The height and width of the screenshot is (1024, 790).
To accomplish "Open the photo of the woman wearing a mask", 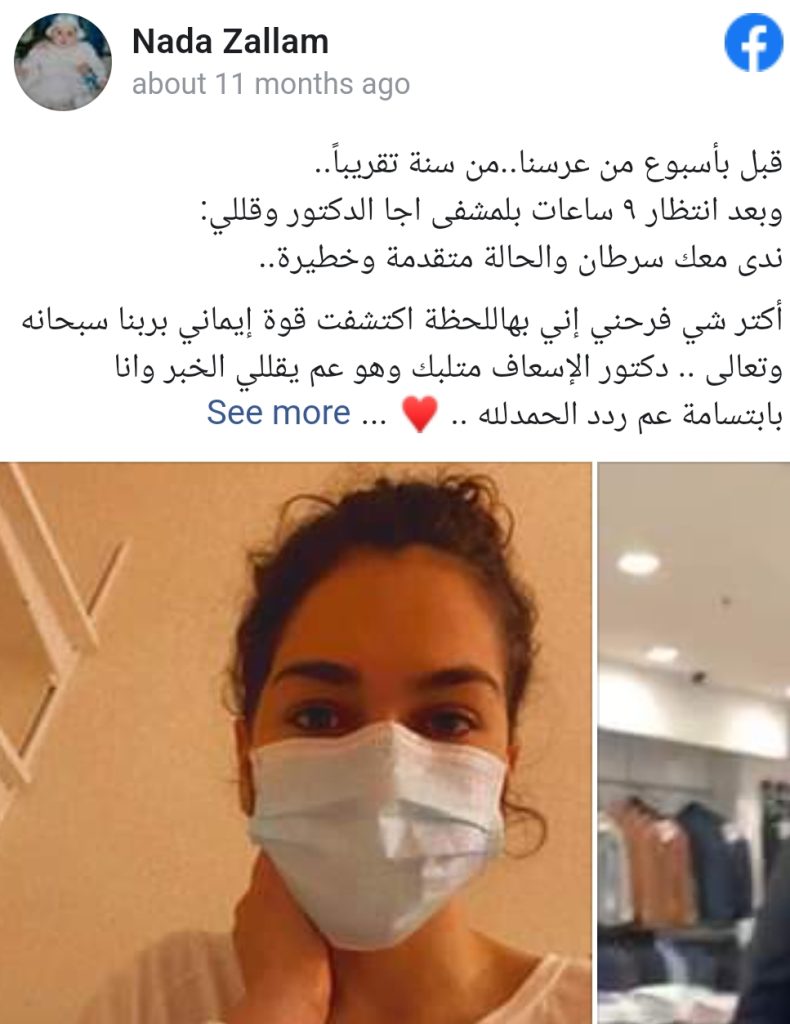I will pyautogui.click(x=296, y=742).
